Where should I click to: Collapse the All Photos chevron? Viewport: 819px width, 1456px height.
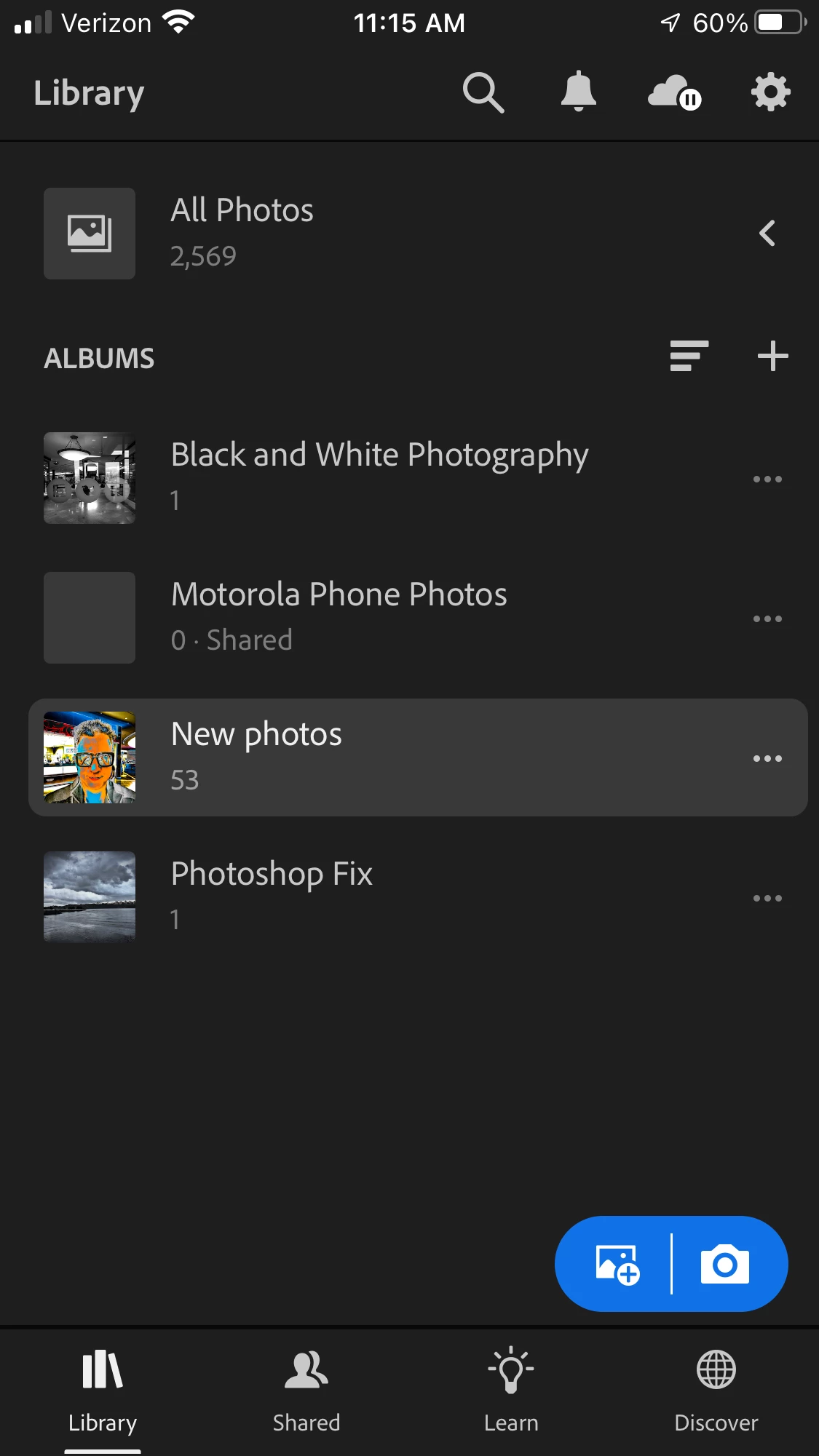click(767, 234)
